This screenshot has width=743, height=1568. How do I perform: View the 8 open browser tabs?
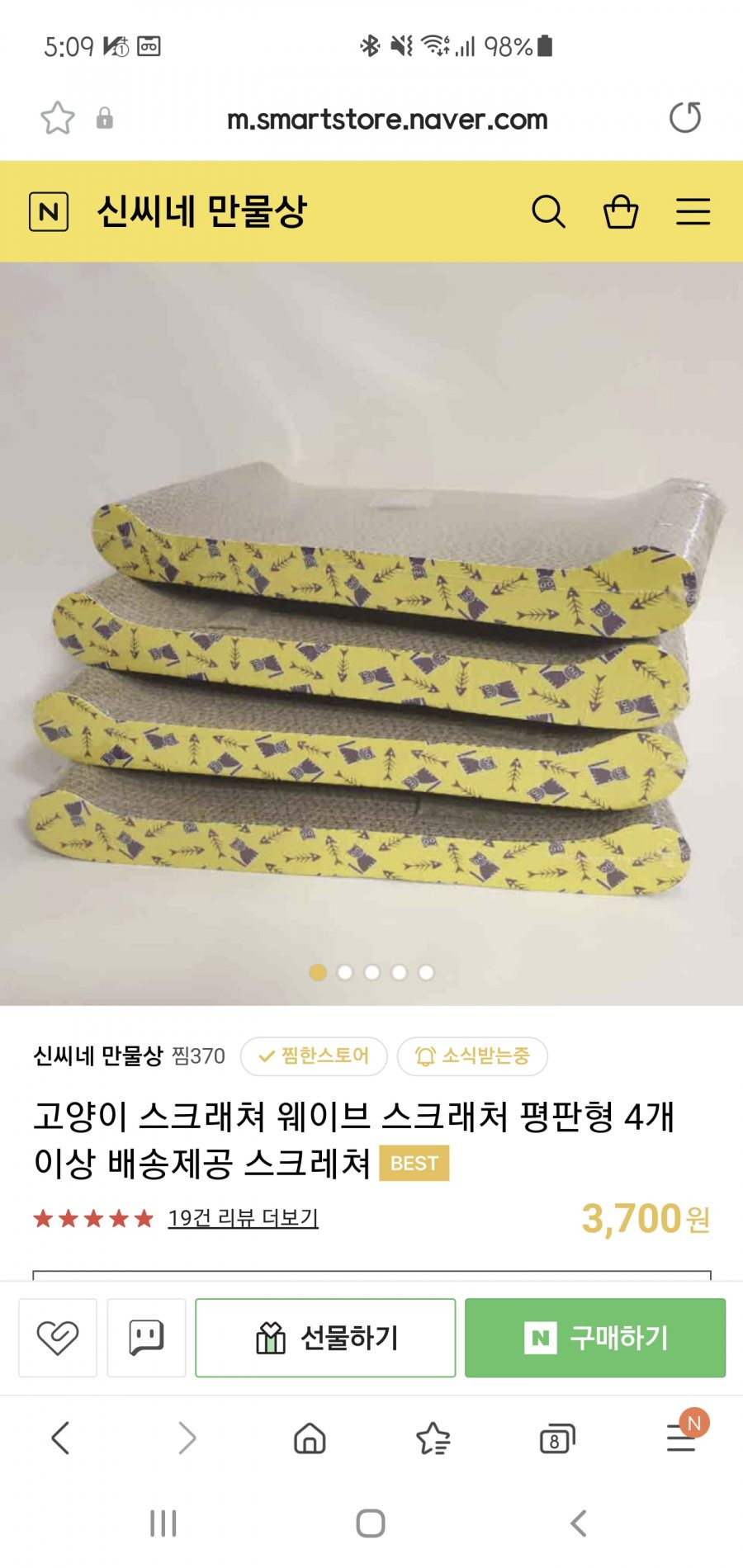pyautogui.click(x=556, y=1440)
